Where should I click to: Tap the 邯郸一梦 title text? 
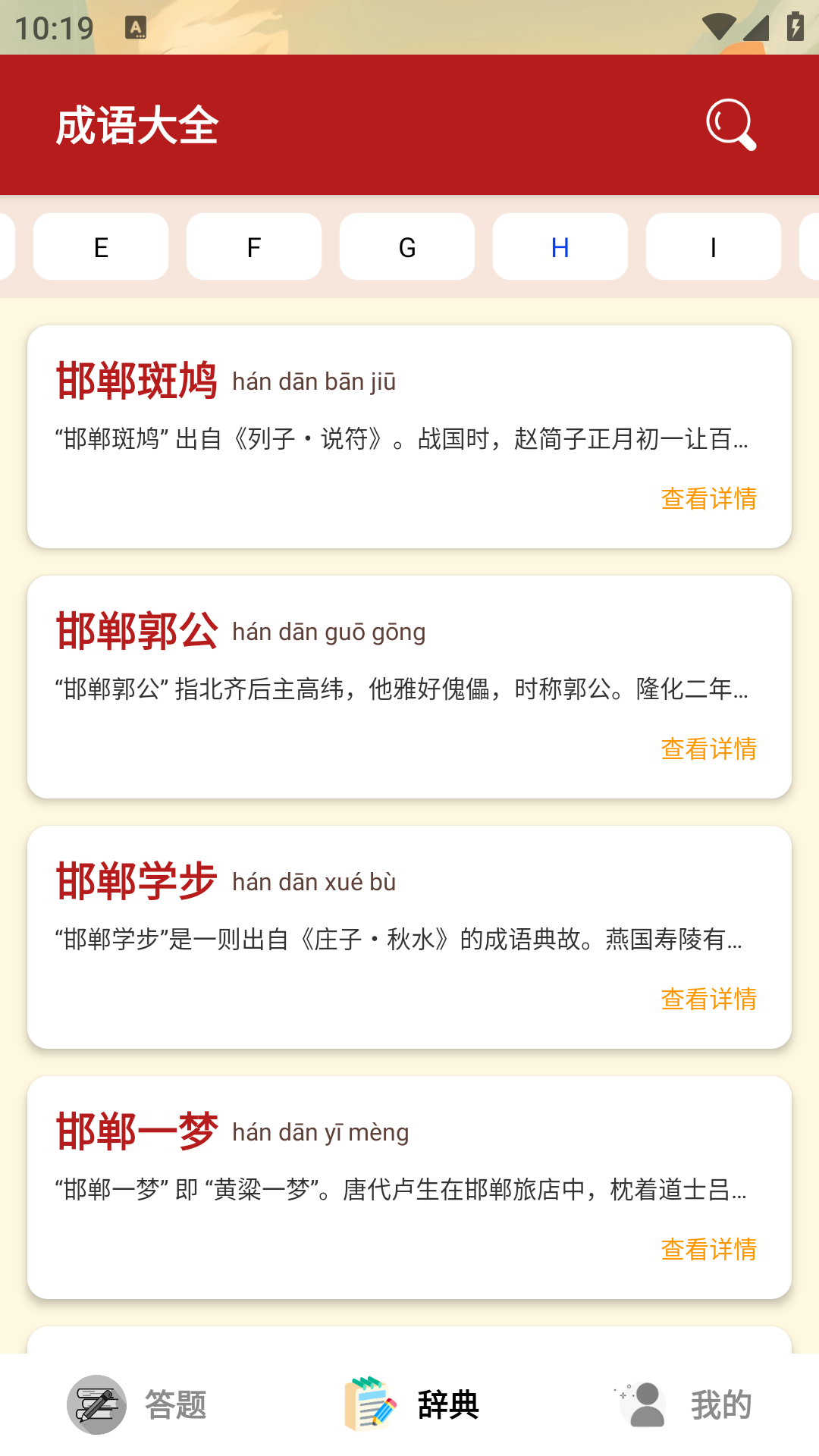click(136, 1131)
